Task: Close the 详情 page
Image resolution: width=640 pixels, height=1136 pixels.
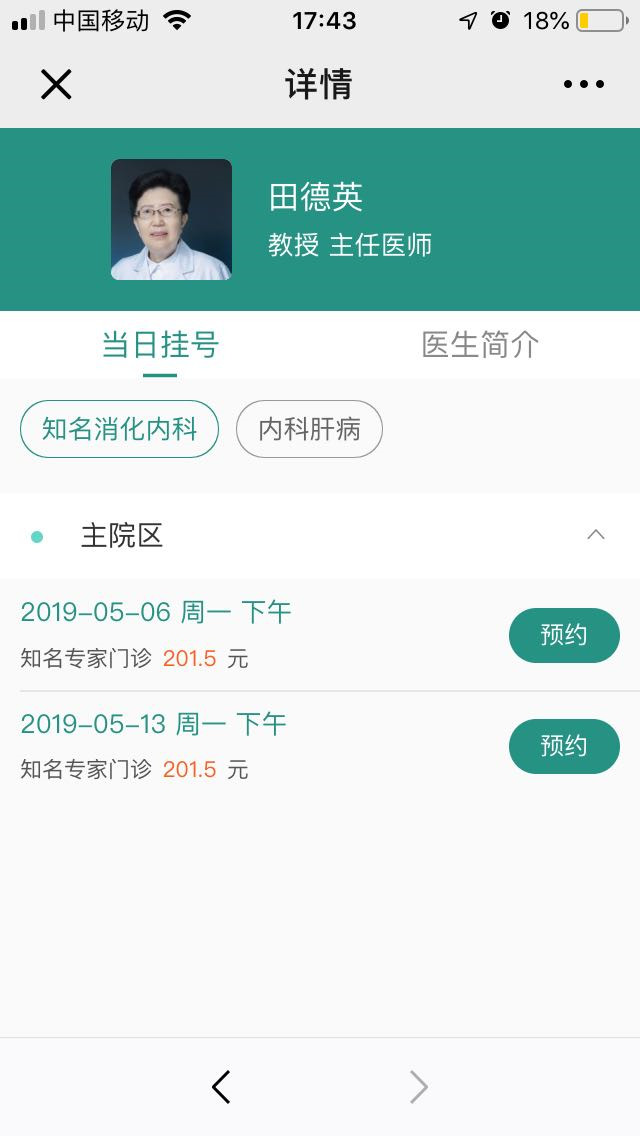Action: coord(56,85)
